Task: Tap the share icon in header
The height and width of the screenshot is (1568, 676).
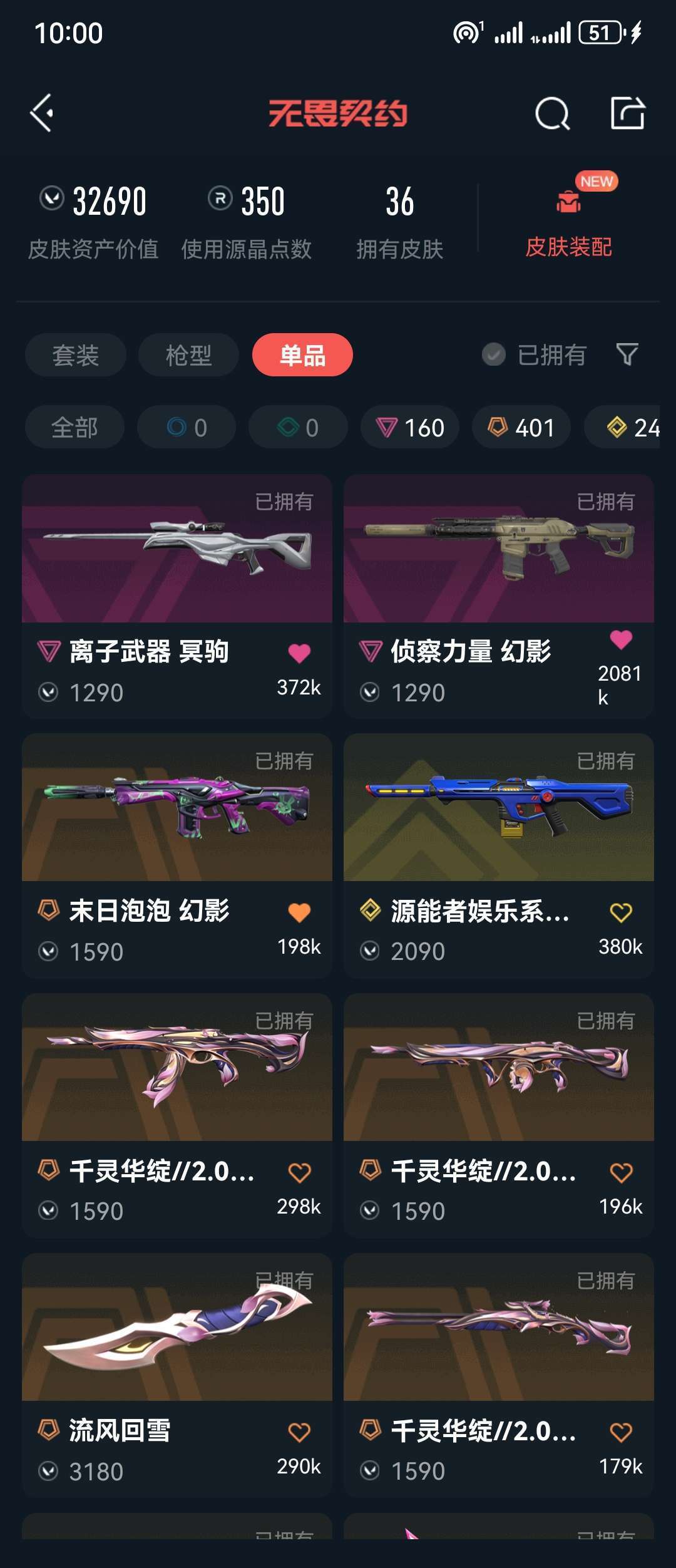Action: [628, 113]
